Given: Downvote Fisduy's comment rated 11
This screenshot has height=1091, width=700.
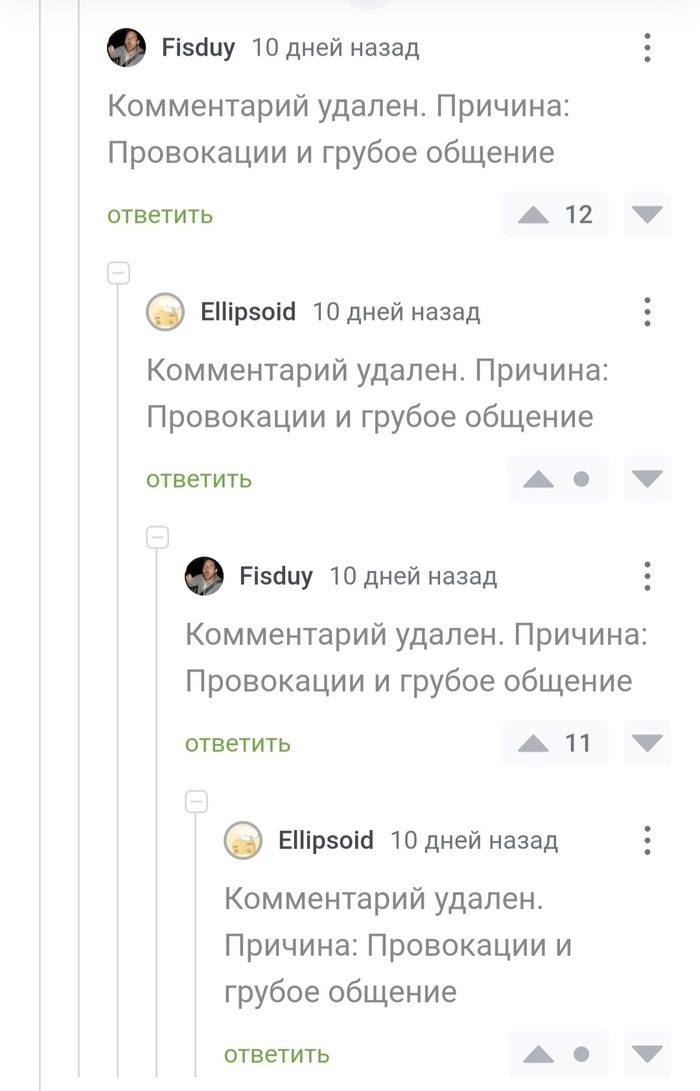Looking at the screenshot, I should click(647, 743).
